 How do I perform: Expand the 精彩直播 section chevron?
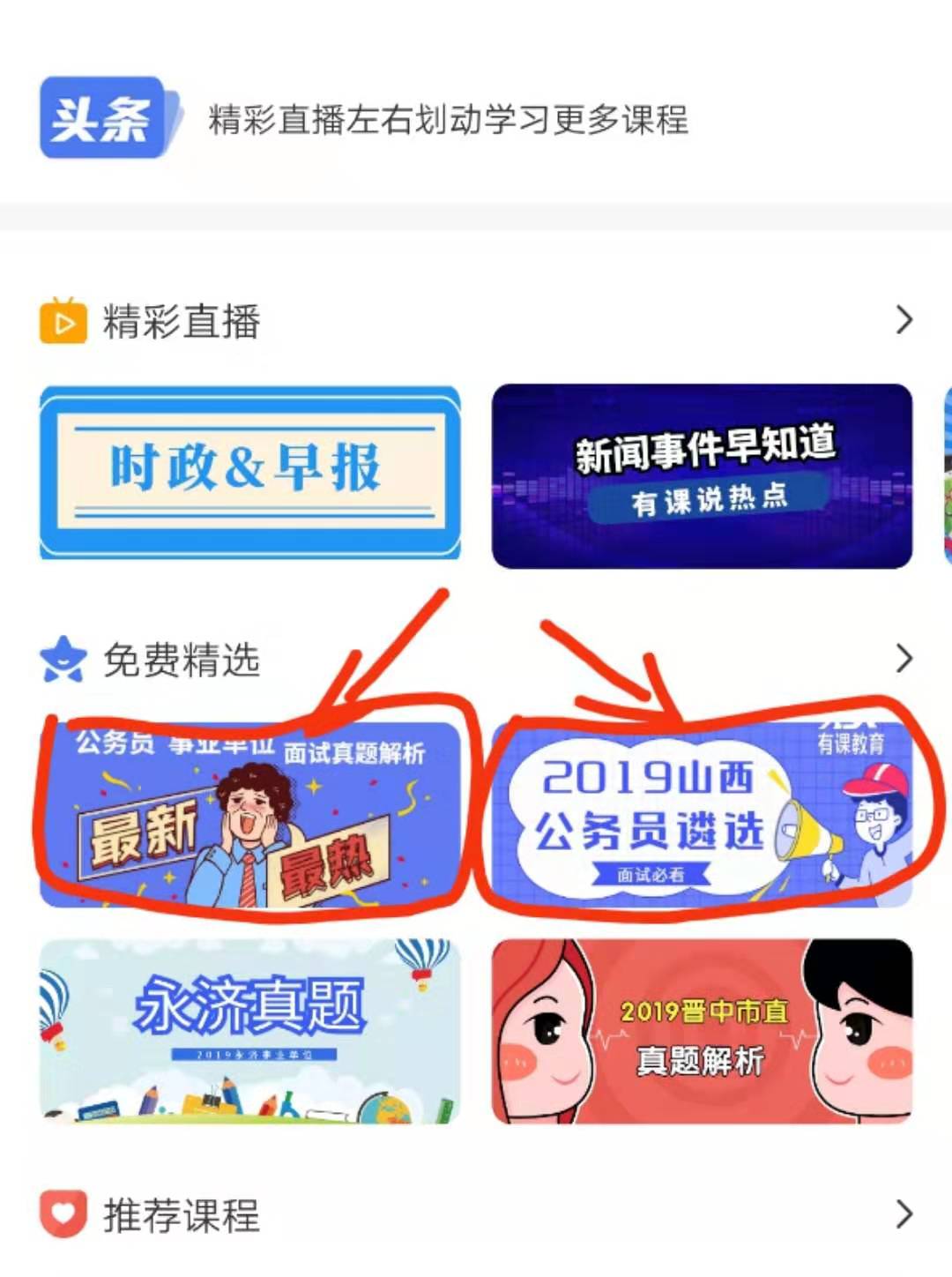(x=904, y=320)
